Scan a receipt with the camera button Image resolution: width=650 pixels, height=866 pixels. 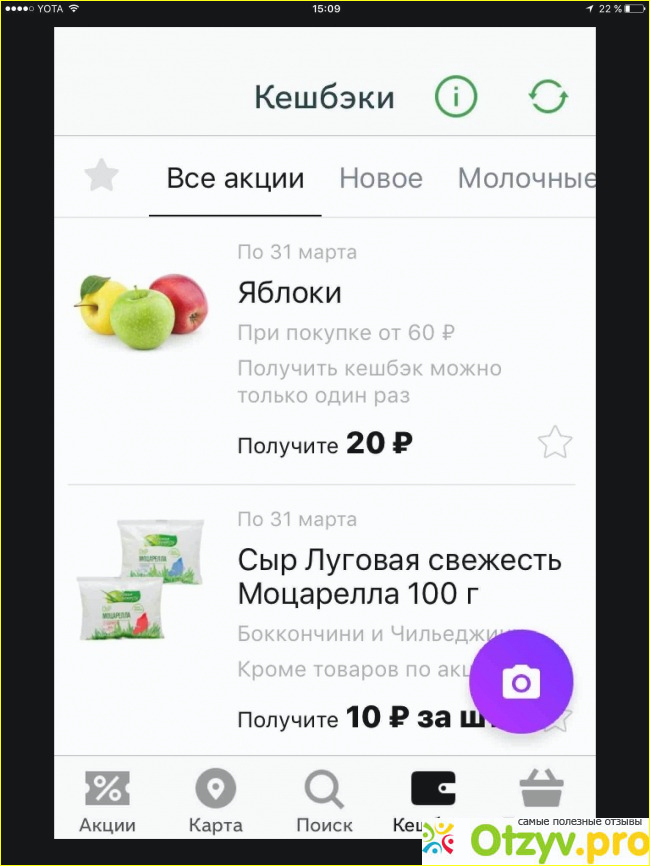pyautogui.click(x=520, y=682)
